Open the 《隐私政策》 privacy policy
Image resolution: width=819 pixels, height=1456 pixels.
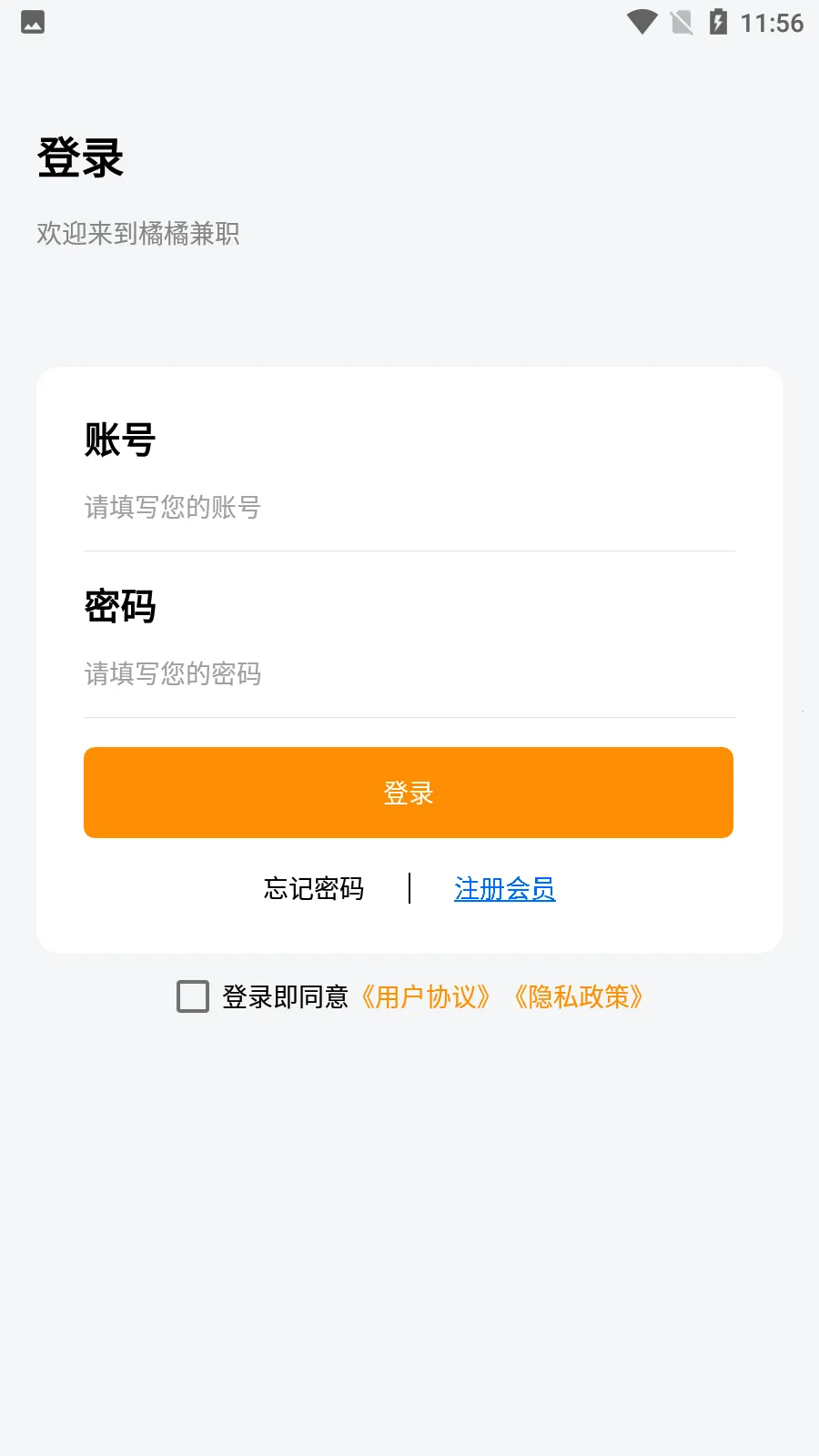coord(580,996)
